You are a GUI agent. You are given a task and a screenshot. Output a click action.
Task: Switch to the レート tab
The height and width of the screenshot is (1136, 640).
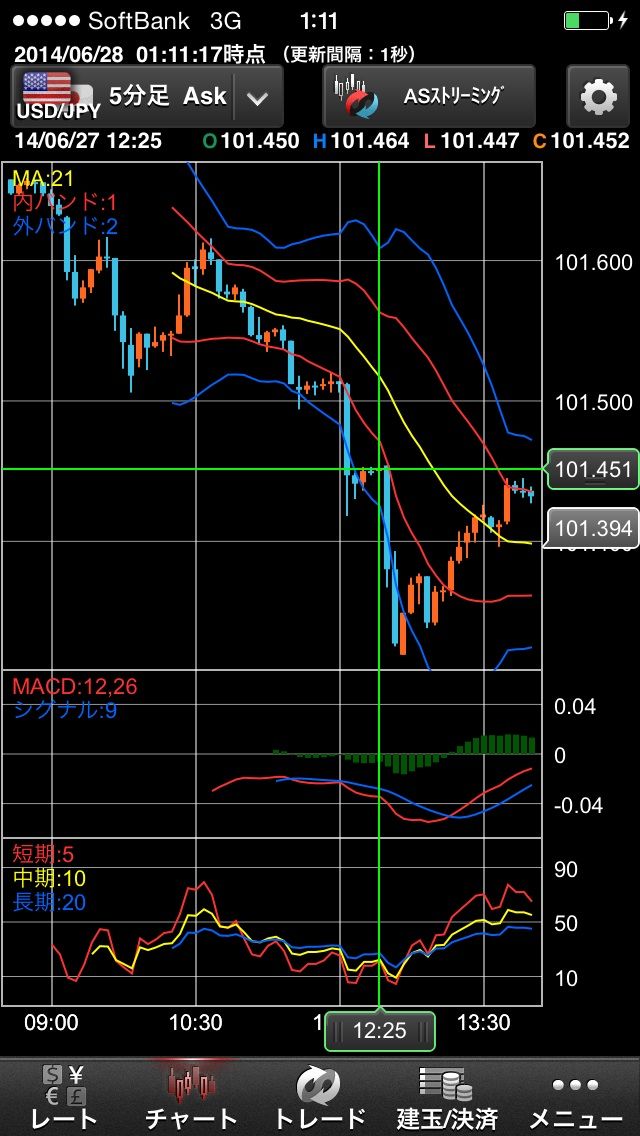coord(64,1096)
